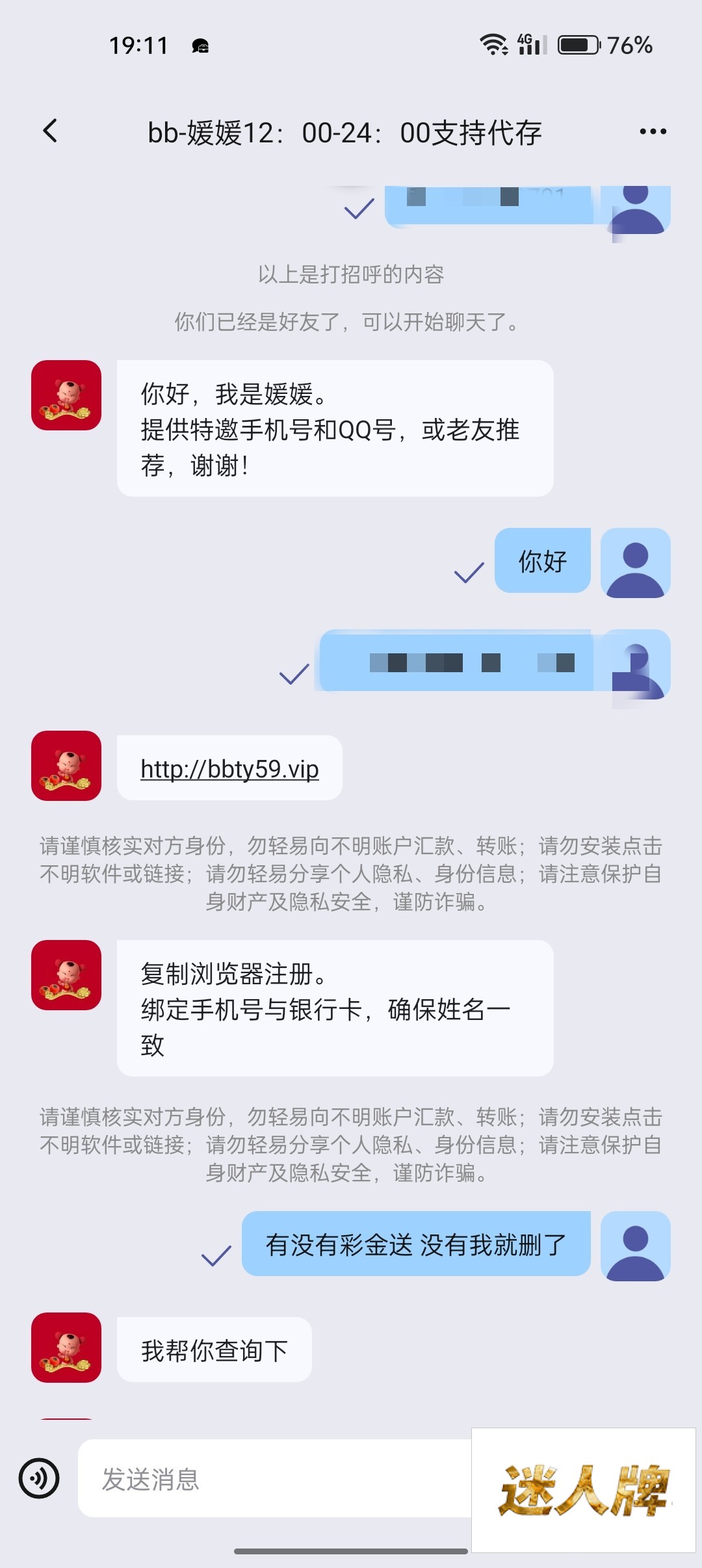Open 媛媛's avatar beside the greeting message
702x1568 pixels.
(x=66, y=395)
